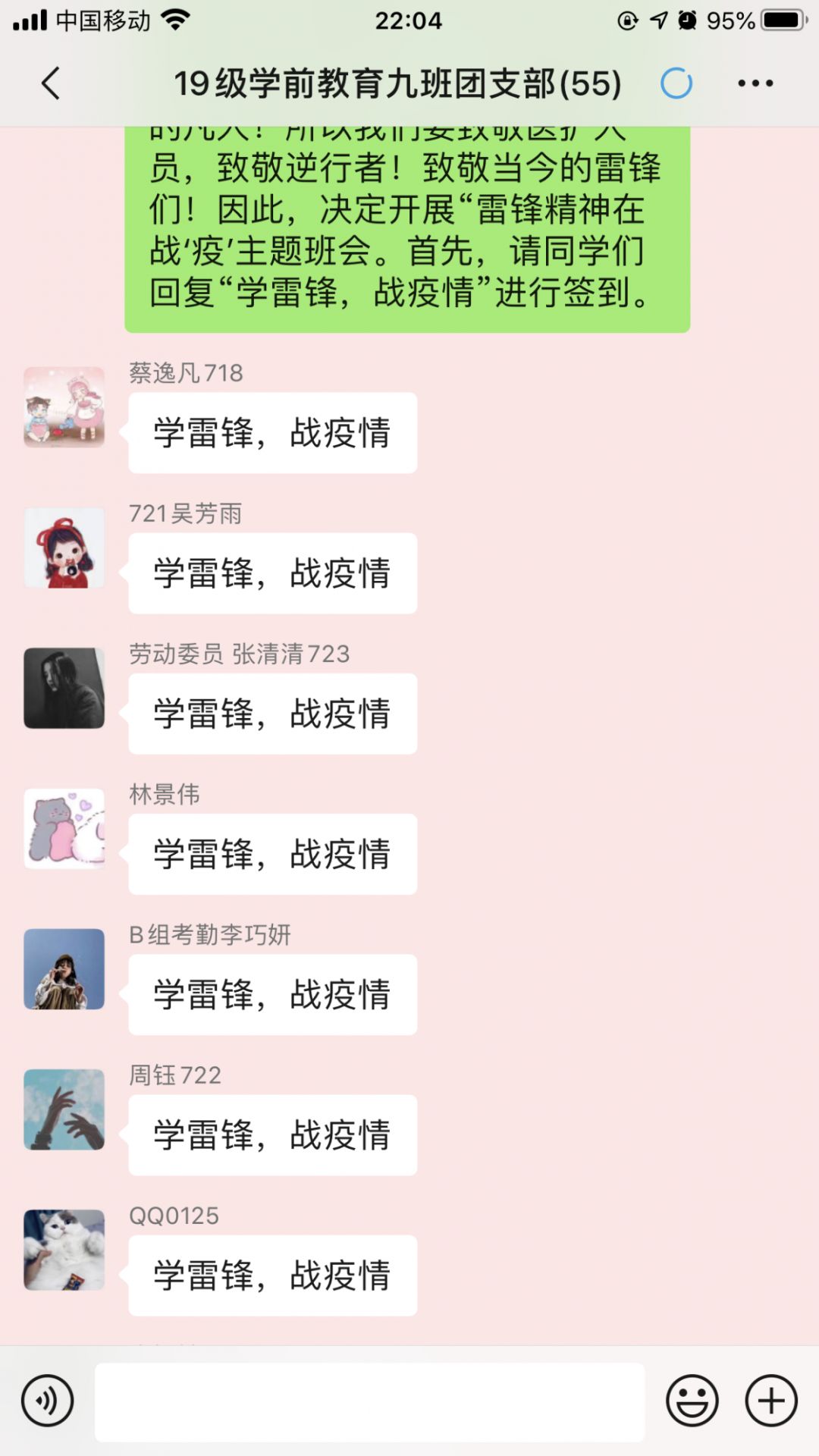
Task: Open QQ0125's cat avatar profile
Action: coord(64,1250)
